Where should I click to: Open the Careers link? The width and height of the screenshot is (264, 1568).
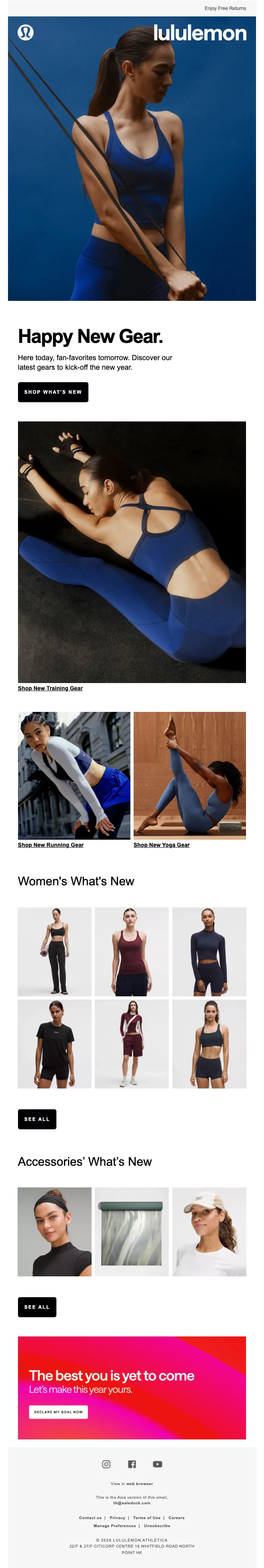coord(176,1518)
